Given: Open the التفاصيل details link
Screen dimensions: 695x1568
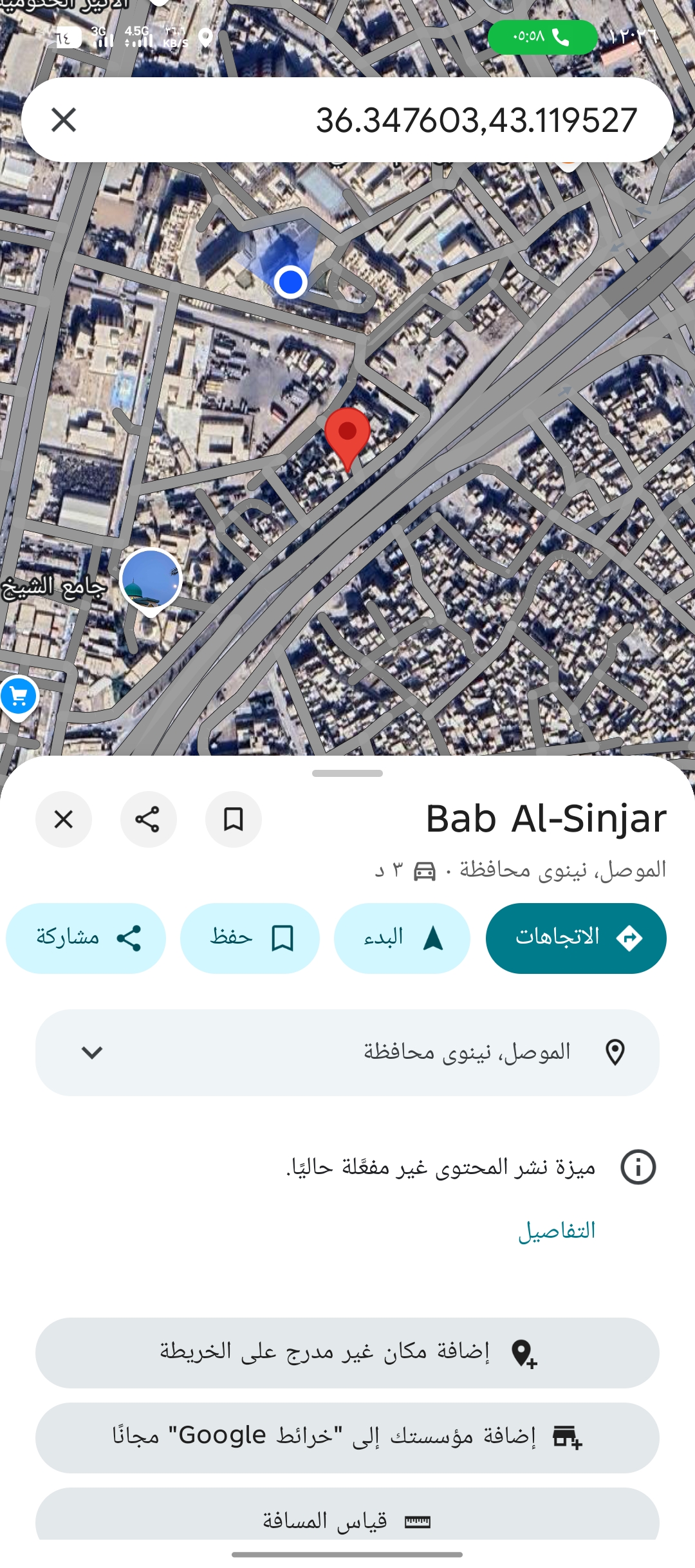Looking at the screenshot, I should (x=557, y=1231).
